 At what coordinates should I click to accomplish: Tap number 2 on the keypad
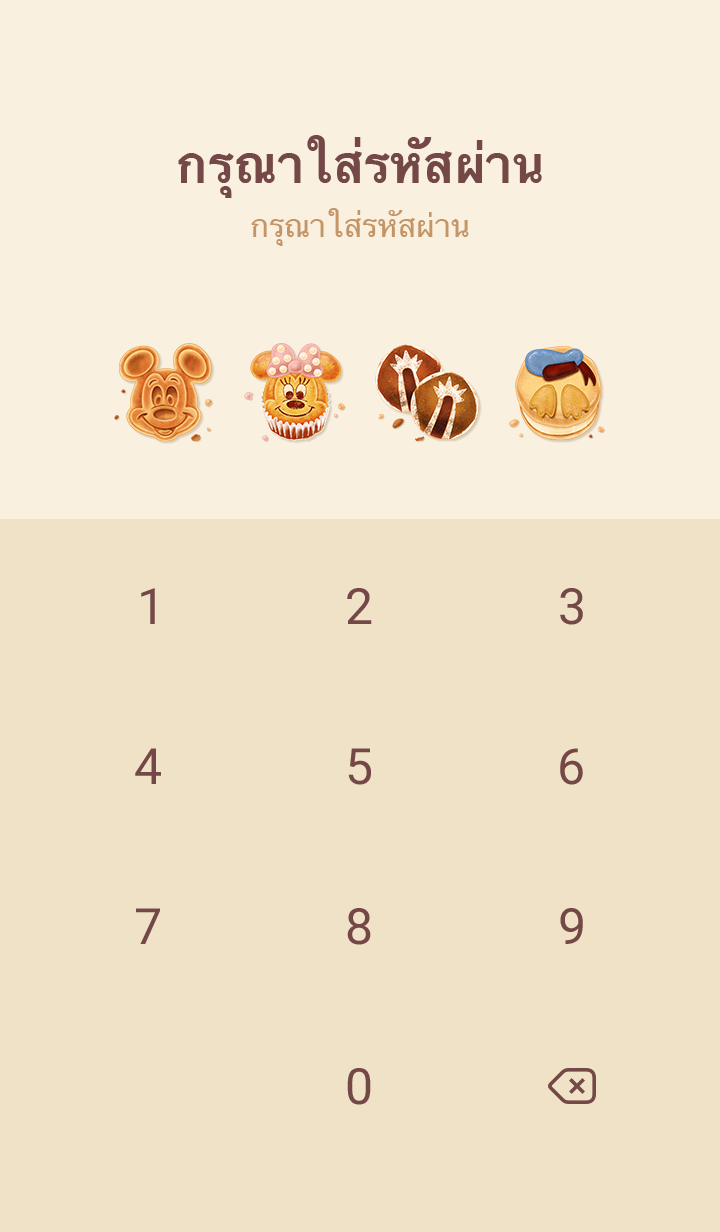coord(359,607)
